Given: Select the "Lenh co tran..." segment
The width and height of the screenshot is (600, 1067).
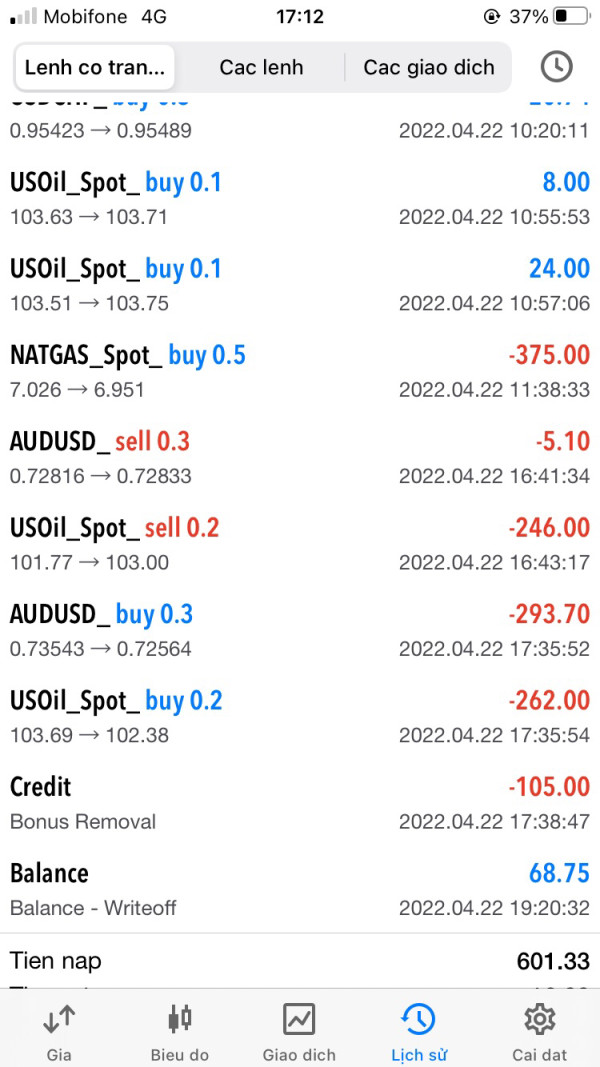Looking at the screenshot, I should pyautogui.click(x=95, y=68).
